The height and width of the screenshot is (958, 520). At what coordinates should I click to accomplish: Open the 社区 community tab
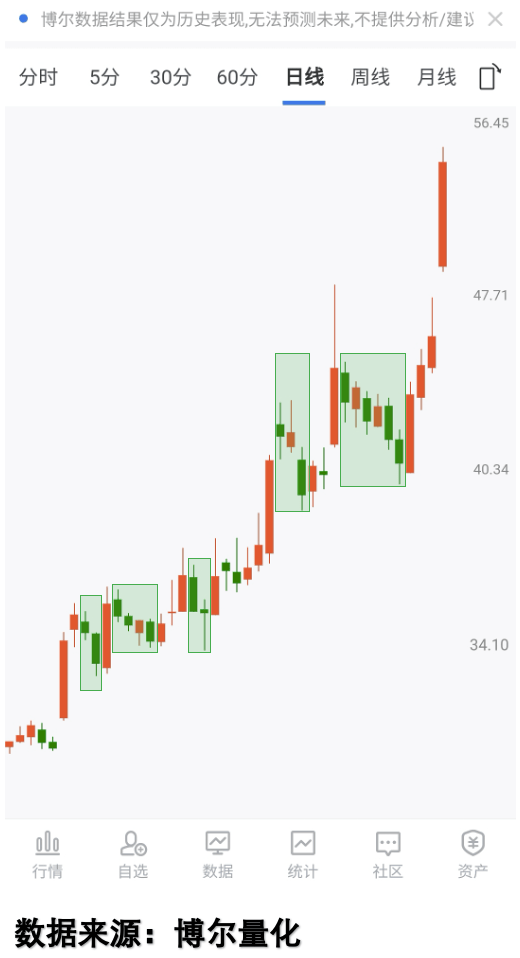pyautogui.click(x=387, y=855)
